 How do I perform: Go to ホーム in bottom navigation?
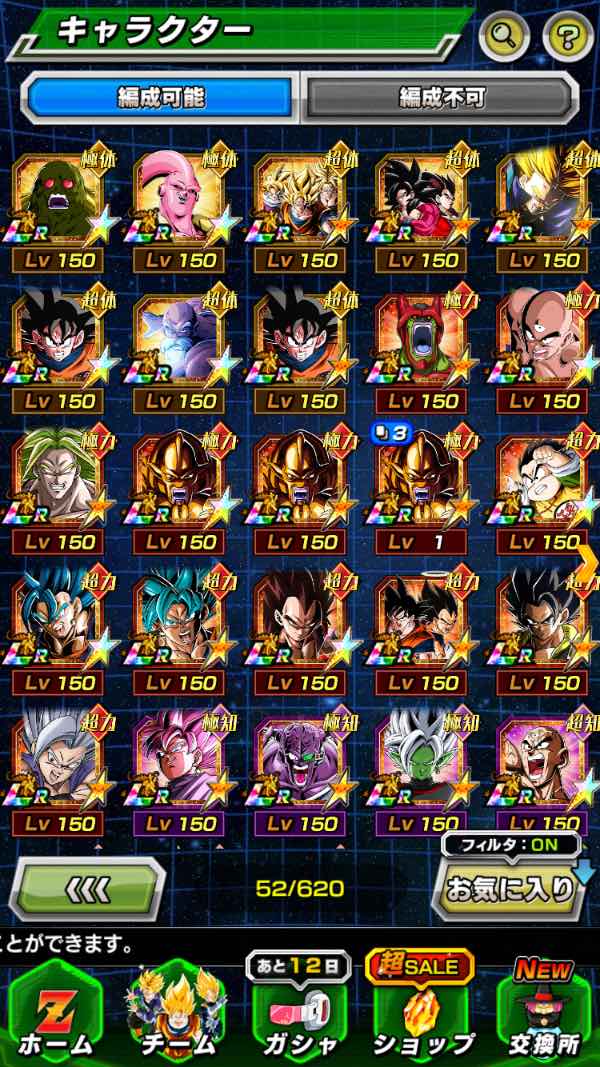(x=53, y=1010)
